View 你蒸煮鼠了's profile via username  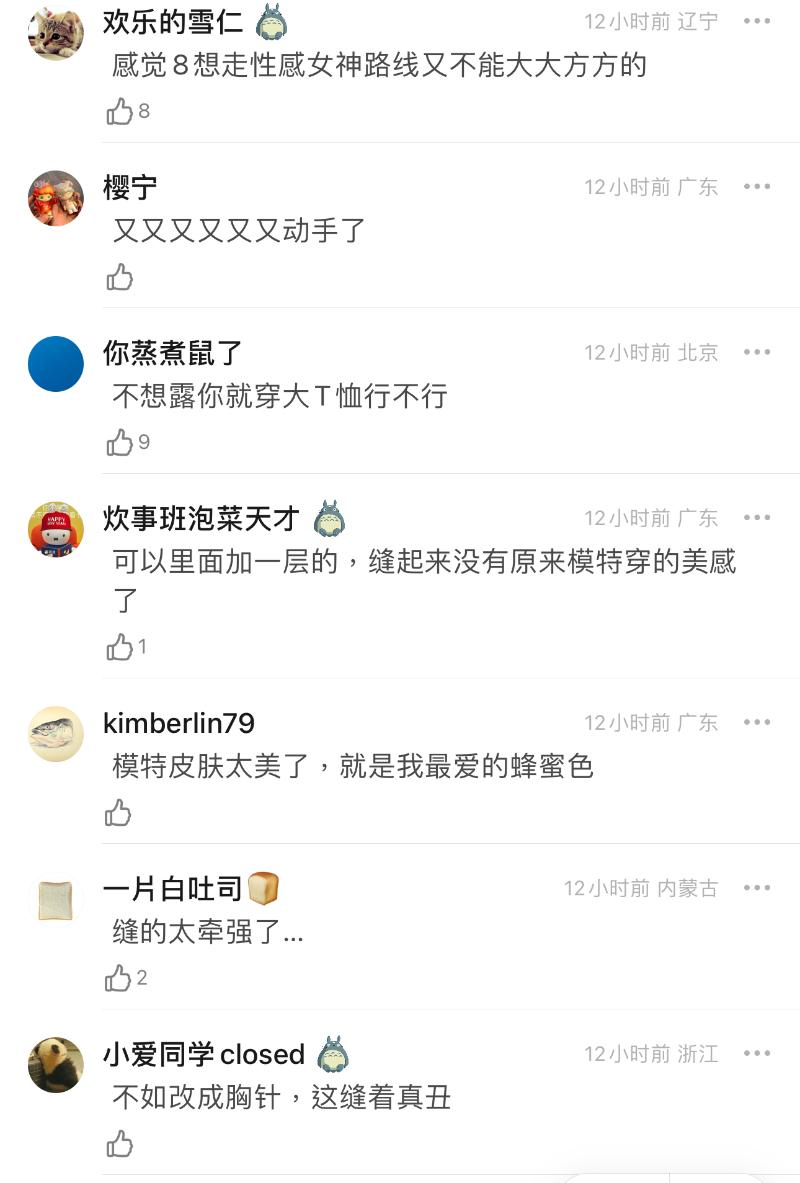click(172, 353)
